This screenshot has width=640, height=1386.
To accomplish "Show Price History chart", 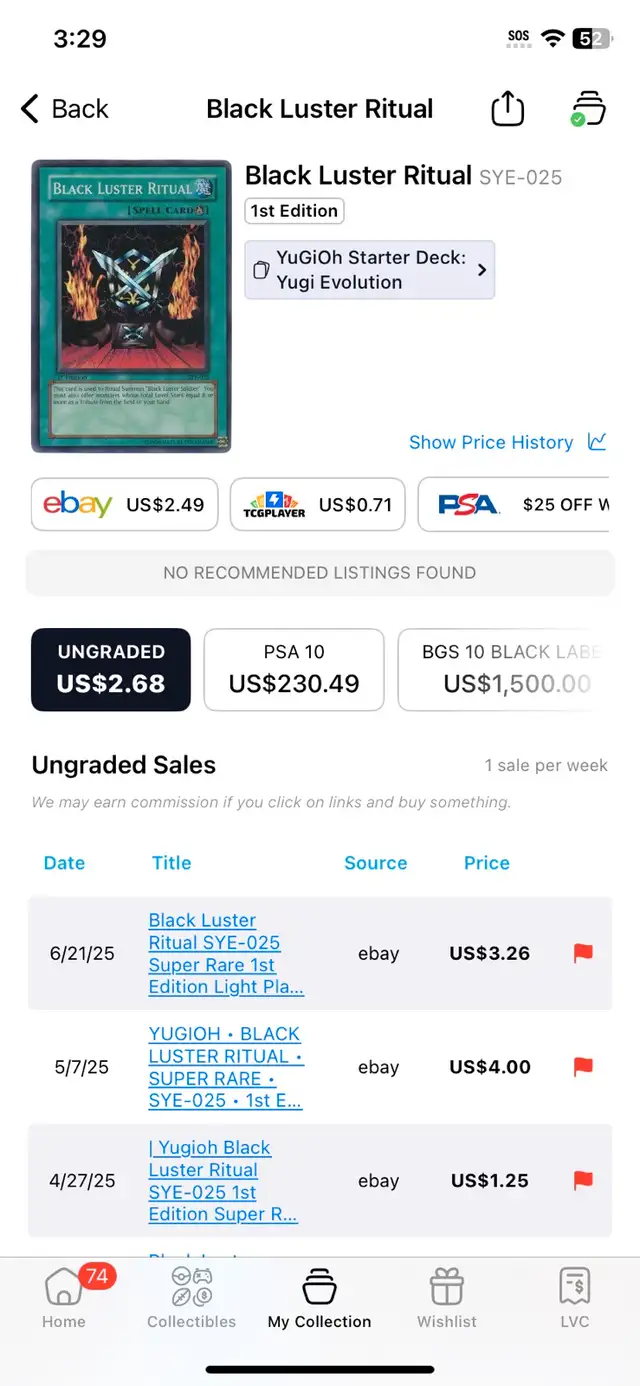I will pos(508,442).
